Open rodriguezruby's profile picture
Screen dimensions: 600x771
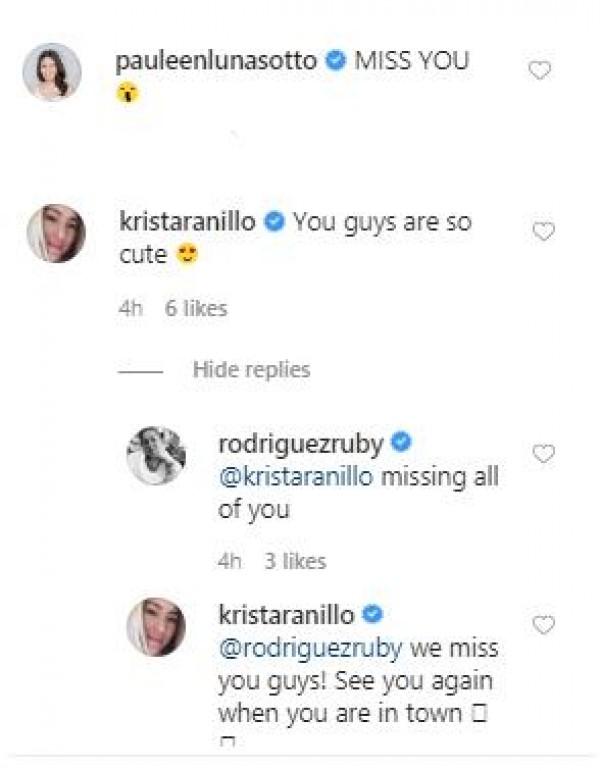pos(156,455)
